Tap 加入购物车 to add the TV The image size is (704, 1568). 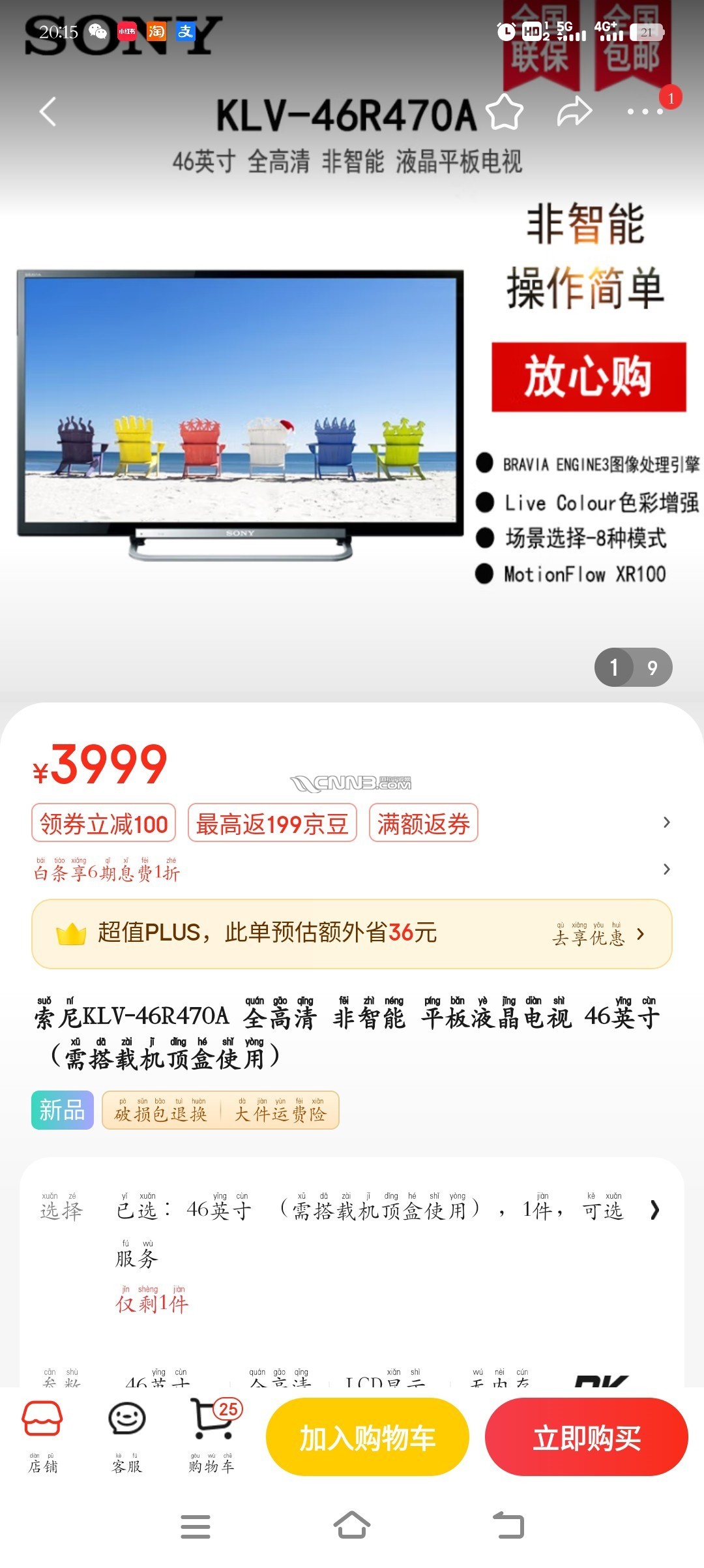367,1438
